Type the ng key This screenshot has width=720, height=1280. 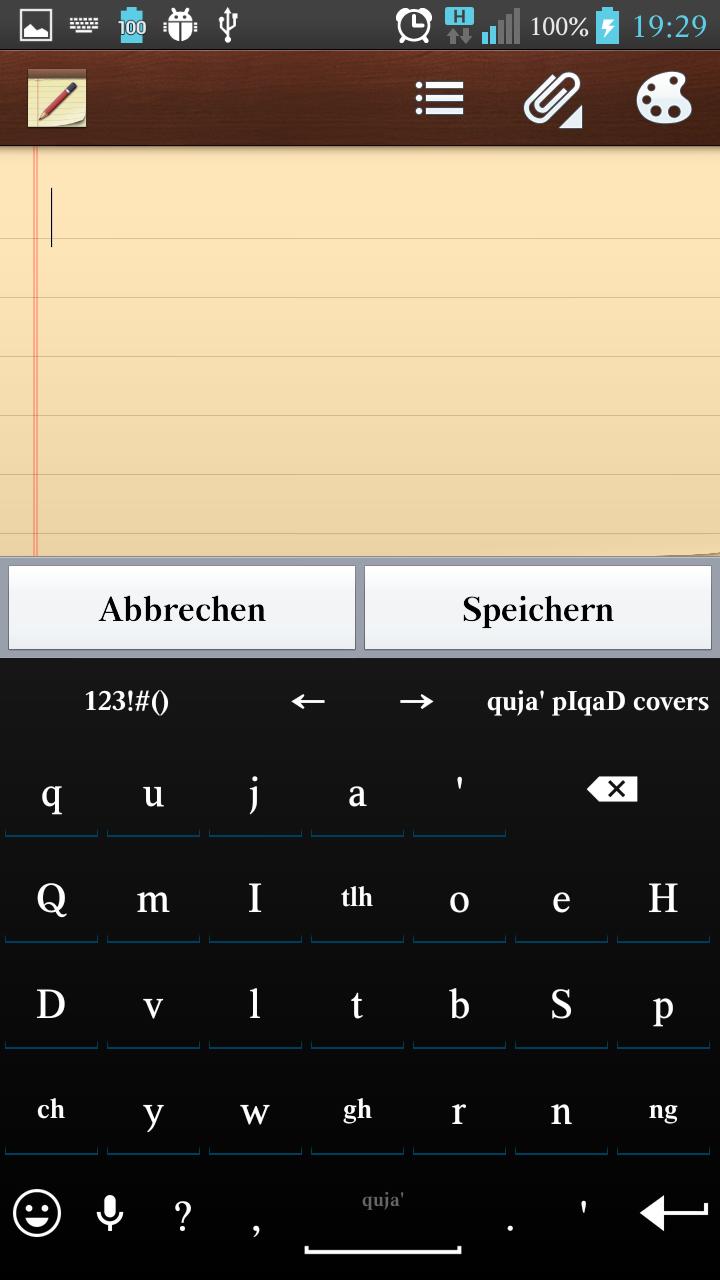[663, 1110]
